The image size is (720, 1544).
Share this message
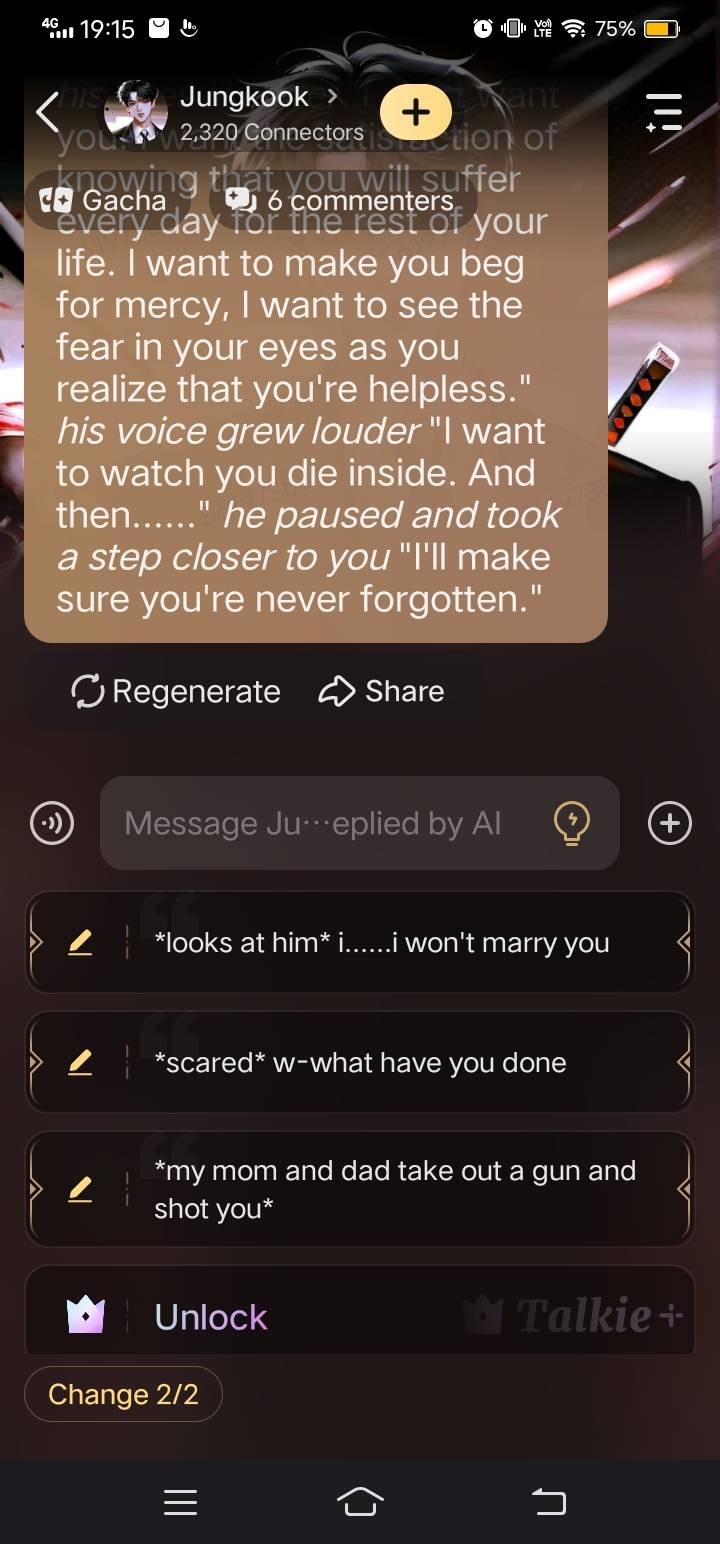click(381, 691)
